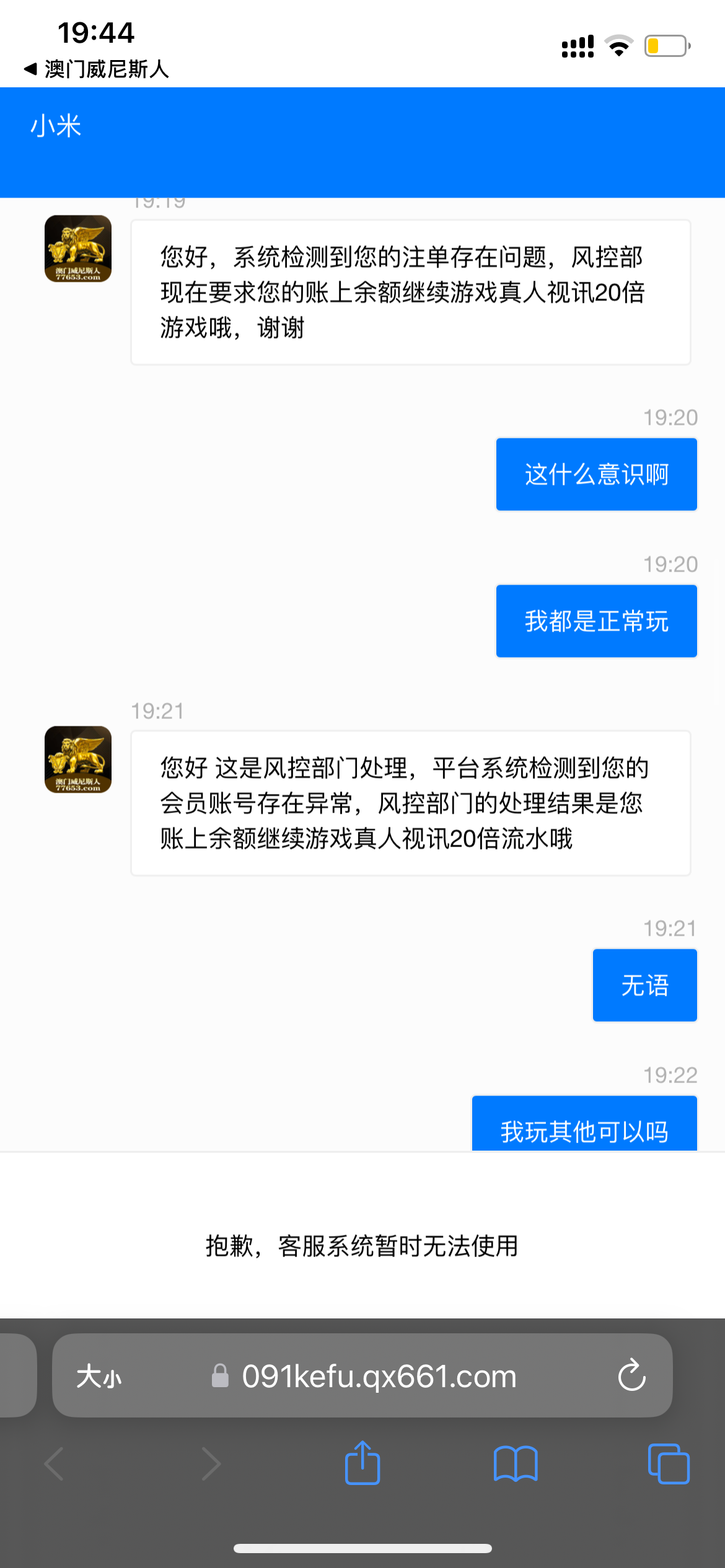The height and width of the screenshot is (1568, 725).
Task: Tap the customer service avatar with lion logo
Action: click(78, 249)
